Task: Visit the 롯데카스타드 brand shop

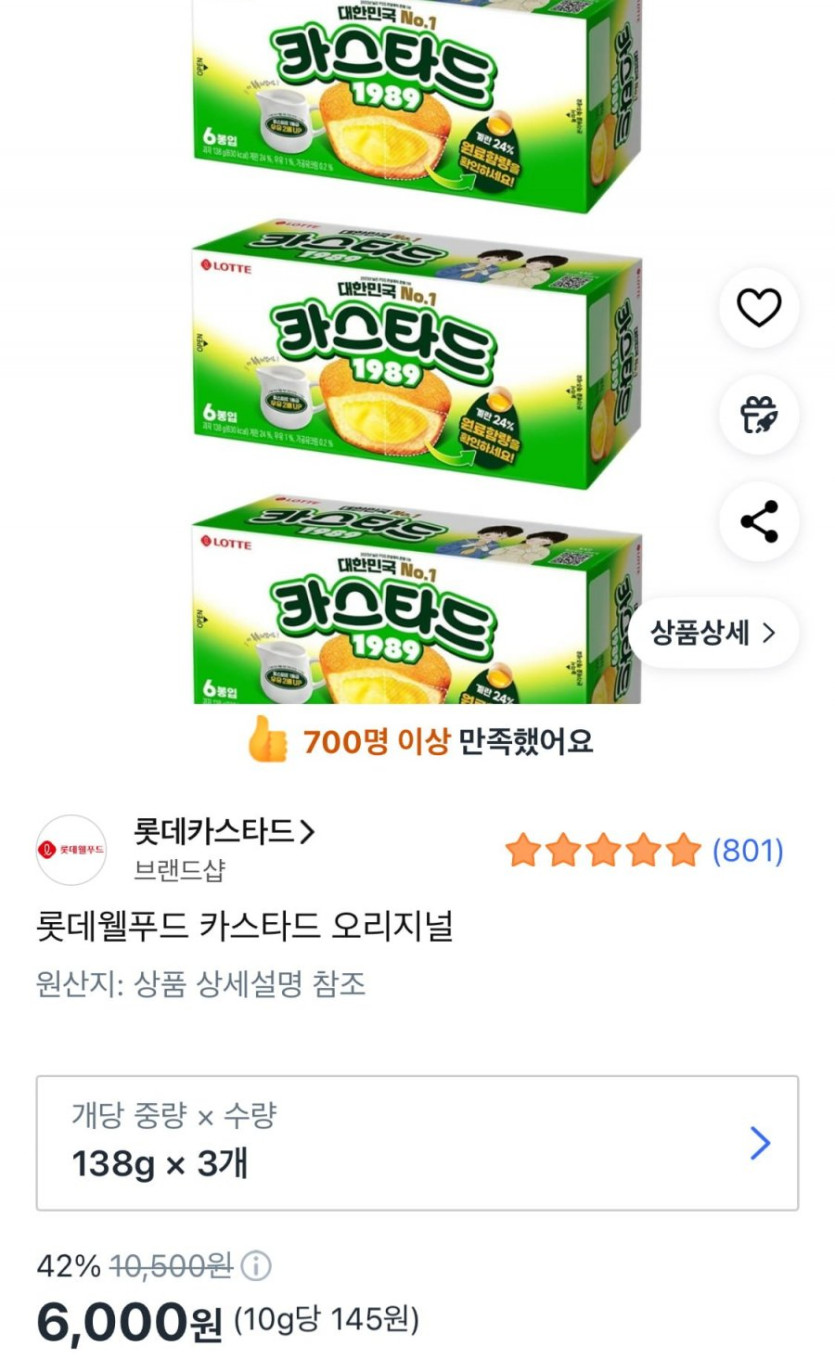Action: tap(225, 832)
